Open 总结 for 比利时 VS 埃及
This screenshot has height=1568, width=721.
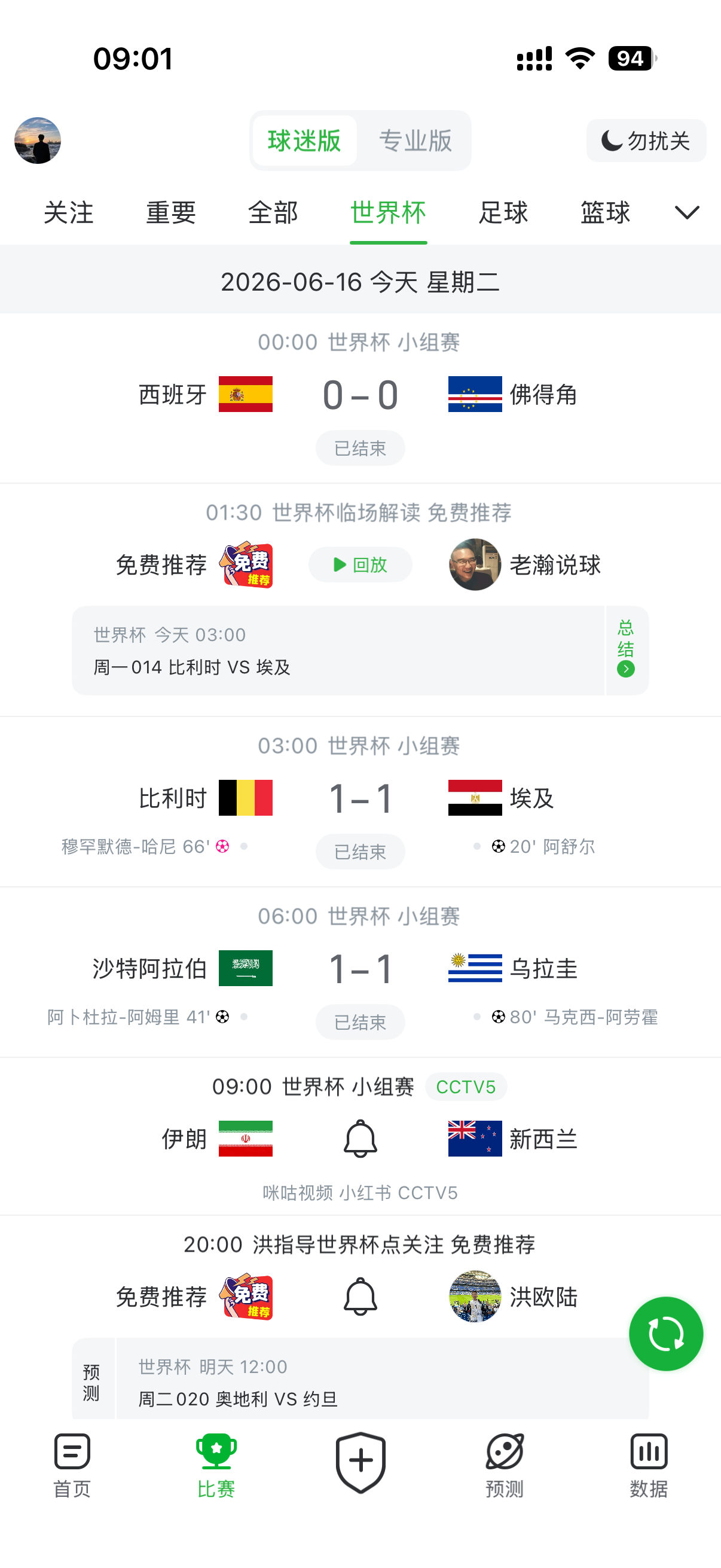(627, 650)
